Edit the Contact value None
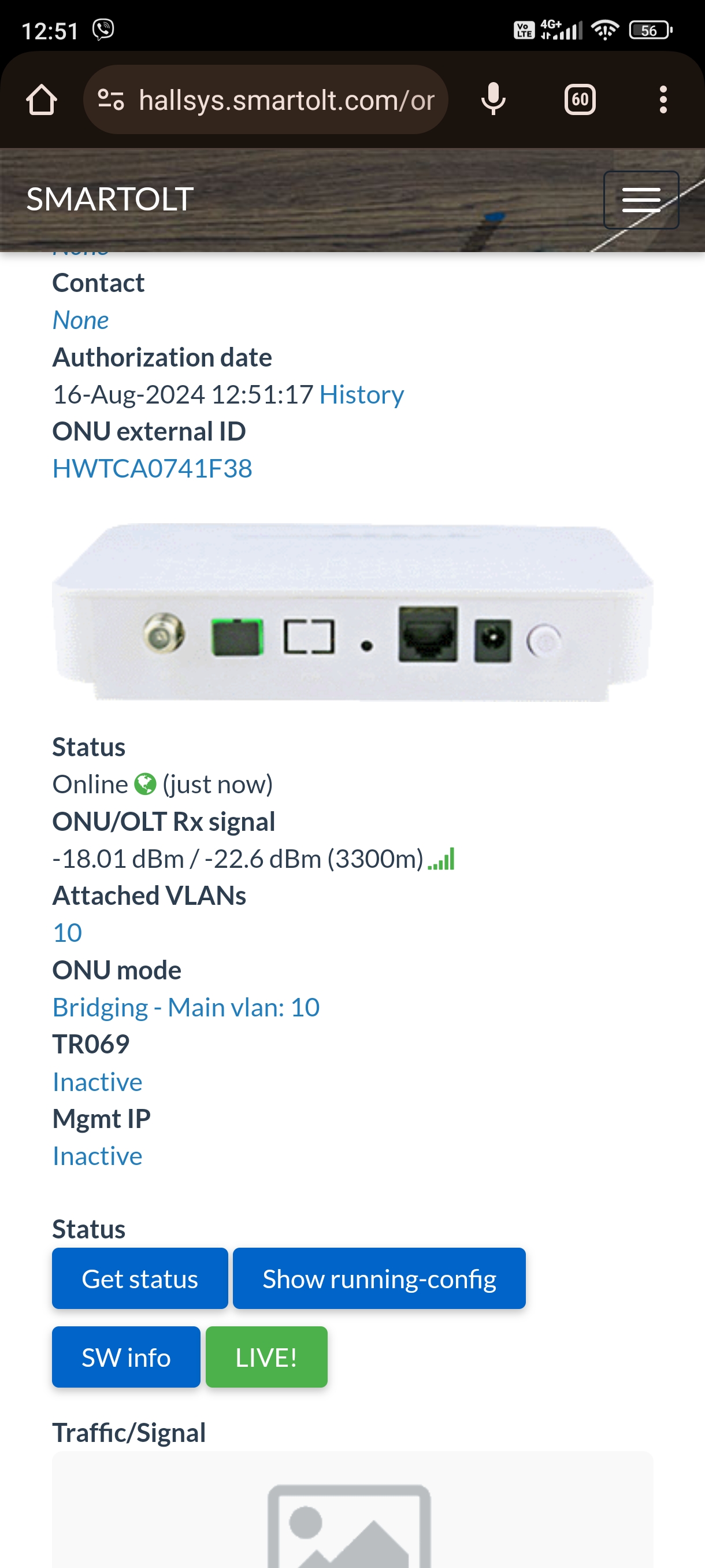This screenshot has height=1568, width=705. [80, 320]
